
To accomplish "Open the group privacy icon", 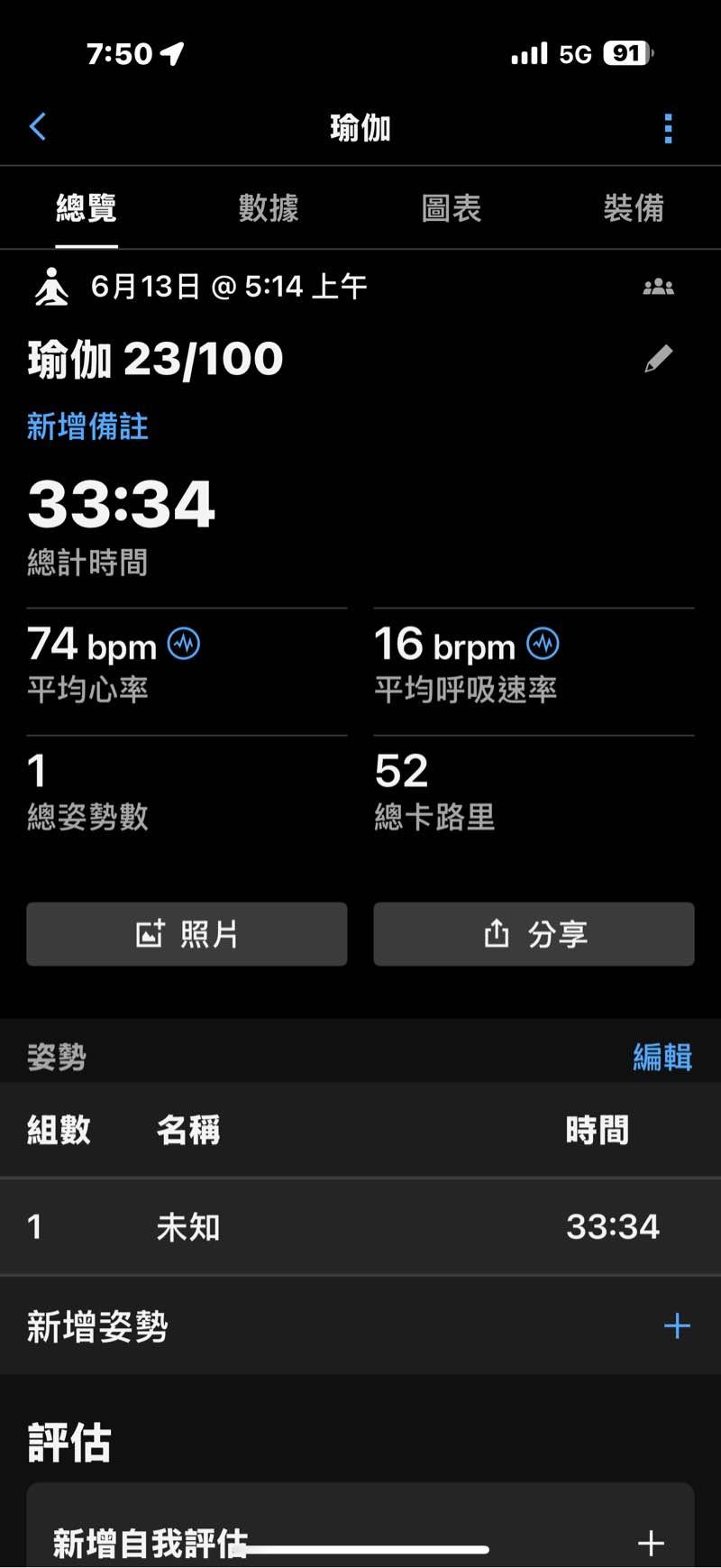I will point(658,288).
